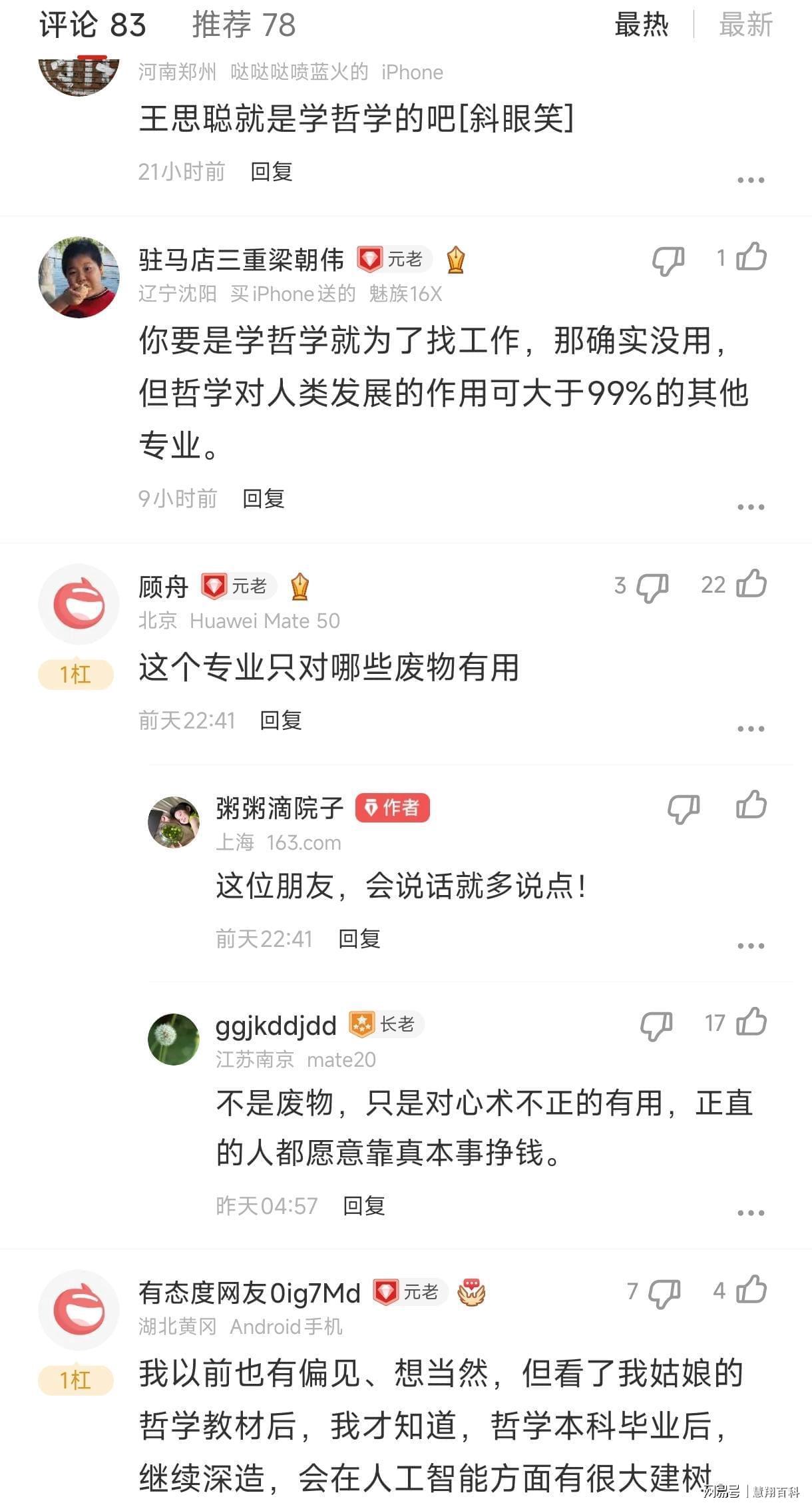Viewport: 812px width, 1505px height.
Task: Reply to 驻马店三重梁朝伟's comment
Action: click(264, 498)
